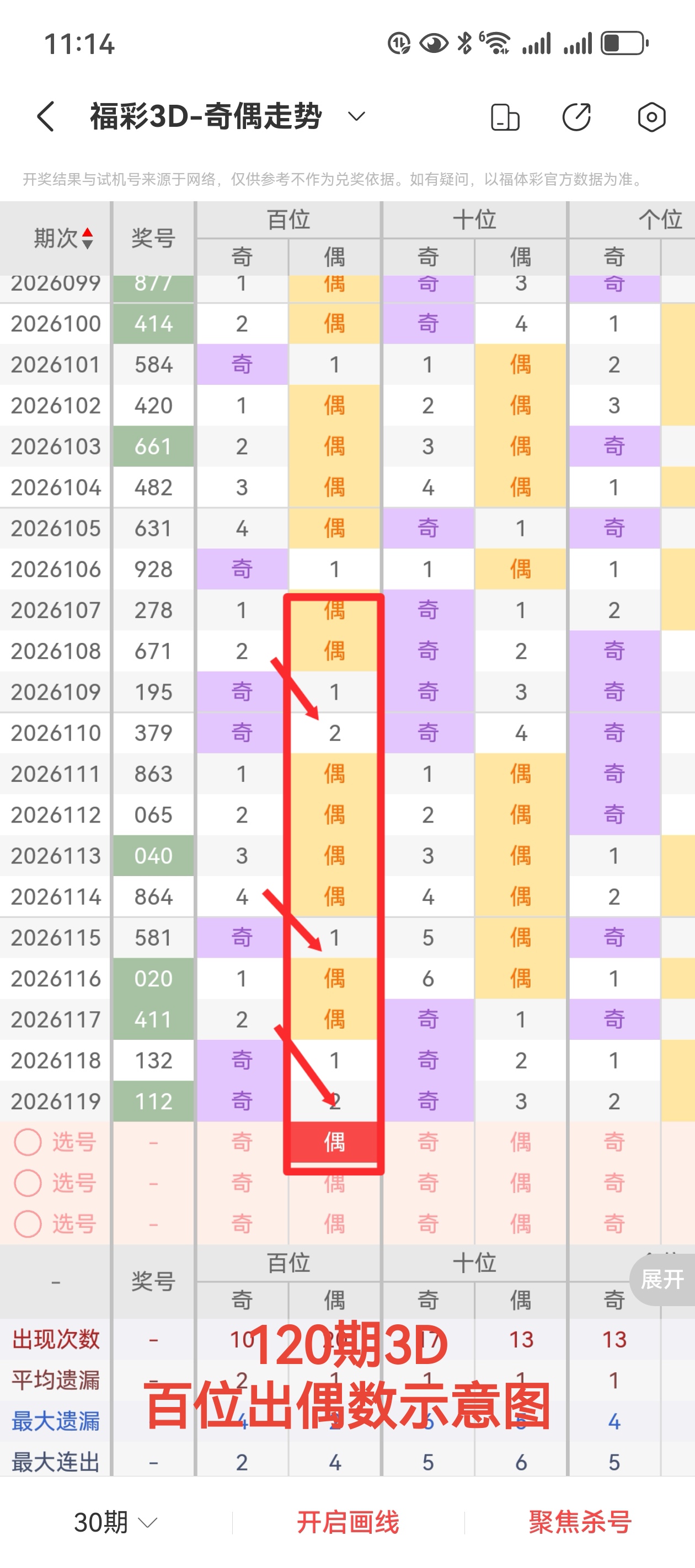Tap the screen orientation icon
695x1568 pixels.
505,117
